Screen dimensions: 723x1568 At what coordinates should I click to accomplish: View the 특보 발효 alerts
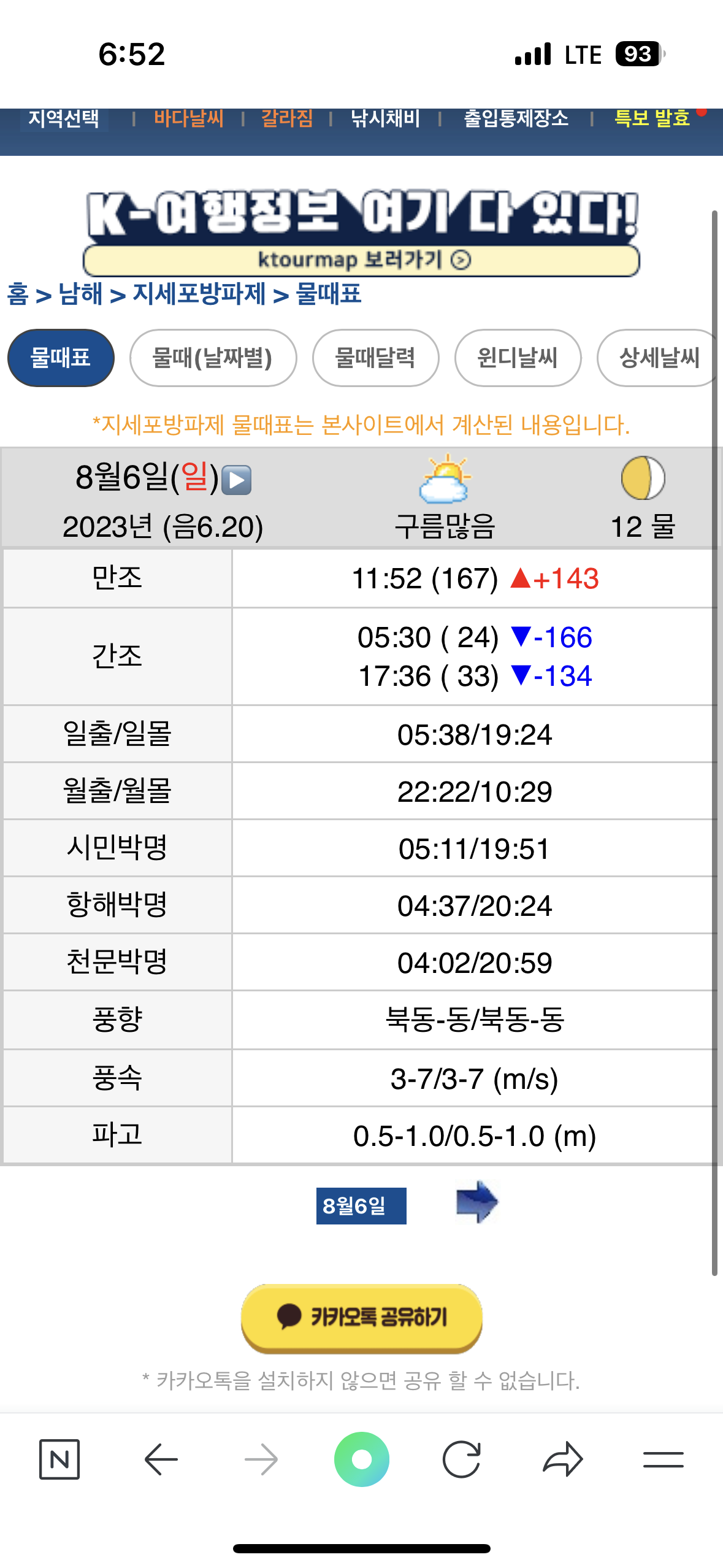click(x=652, y=118)
